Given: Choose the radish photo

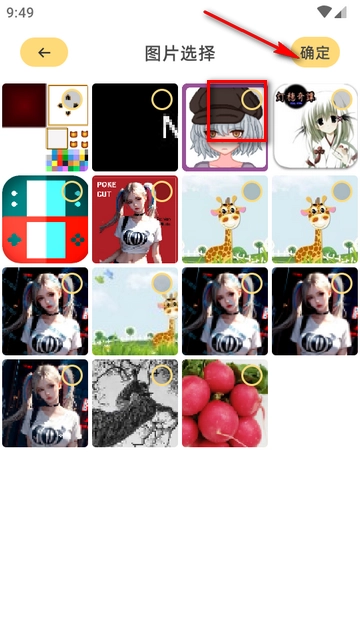Looking at the screenshot, I should (x=225, y=403).
